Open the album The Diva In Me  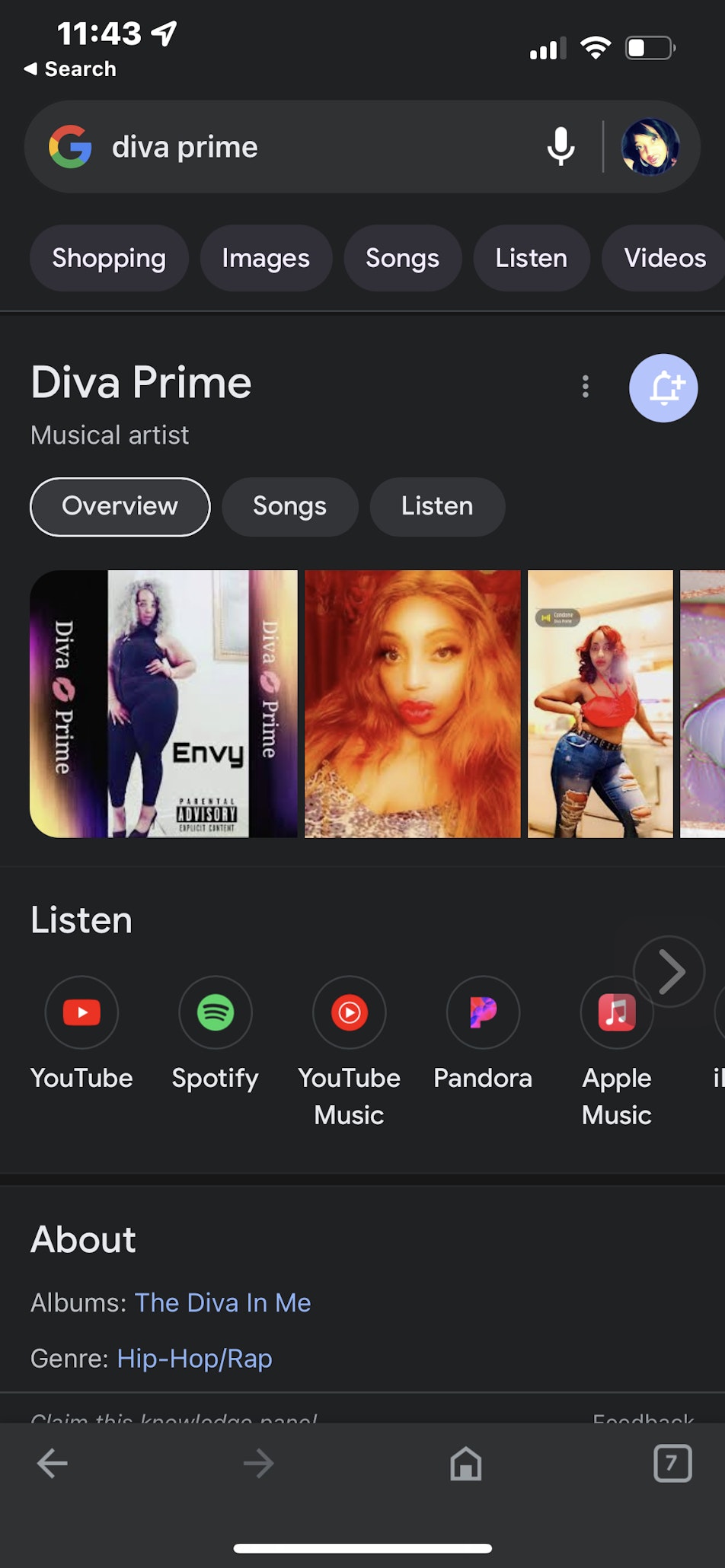(222, 1303)
